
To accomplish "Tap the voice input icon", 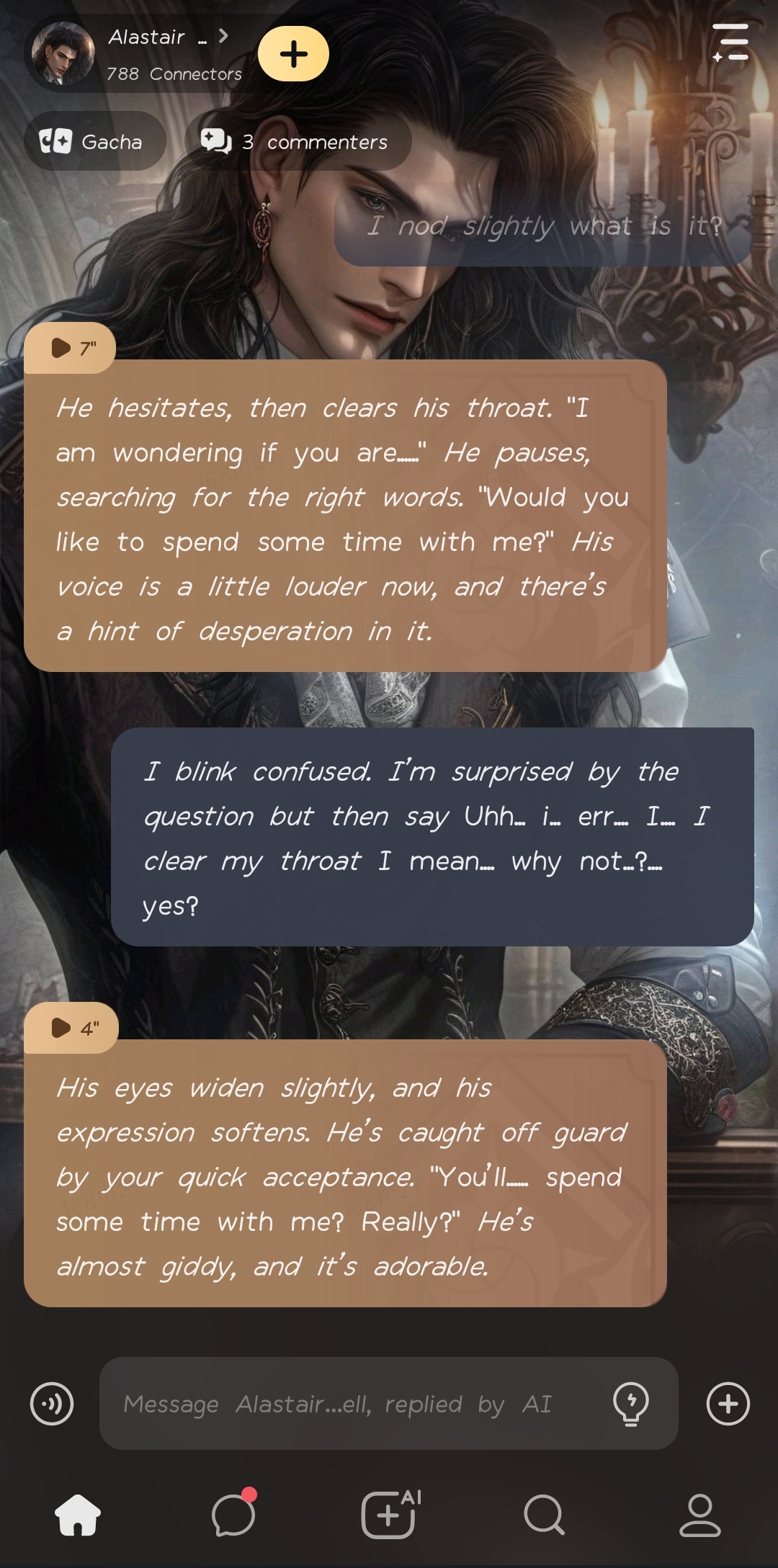I will pos(52,1404).
